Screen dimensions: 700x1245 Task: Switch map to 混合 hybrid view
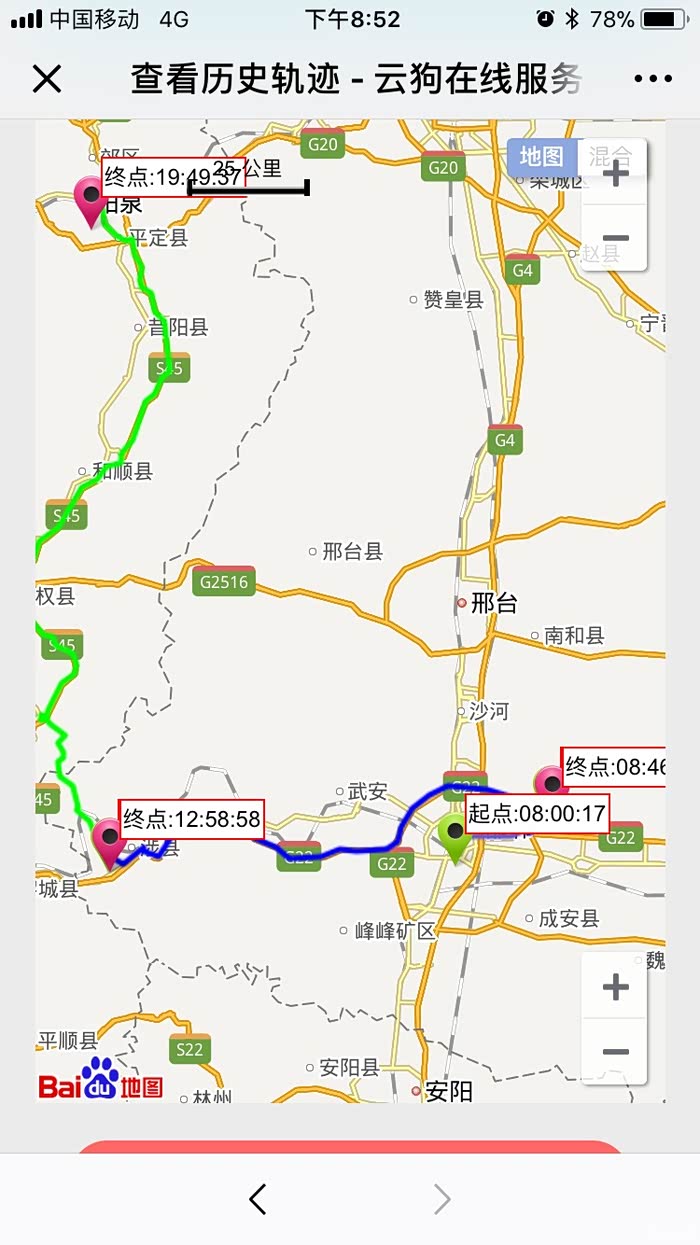pos(611,157)
